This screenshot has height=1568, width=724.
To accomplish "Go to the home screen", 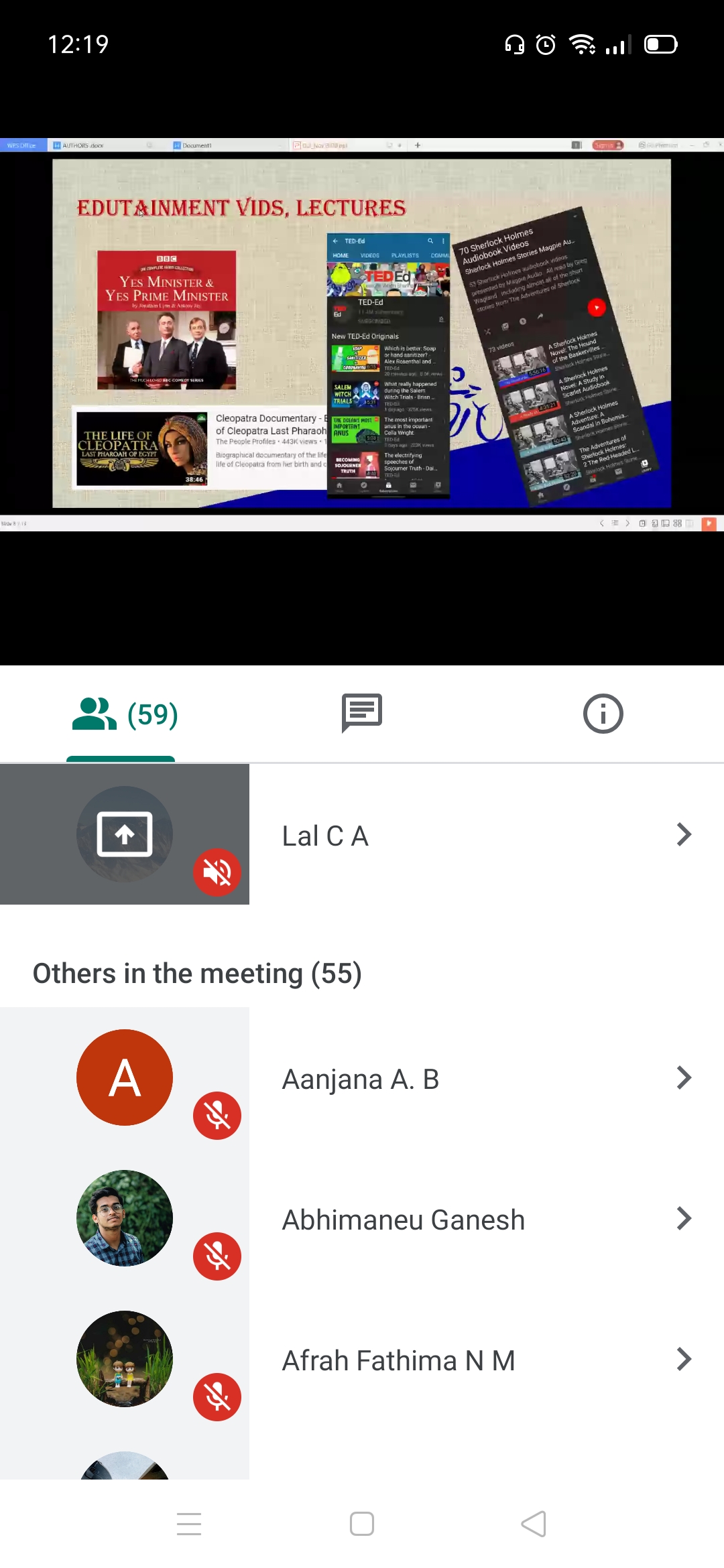I will (362, 1524).
